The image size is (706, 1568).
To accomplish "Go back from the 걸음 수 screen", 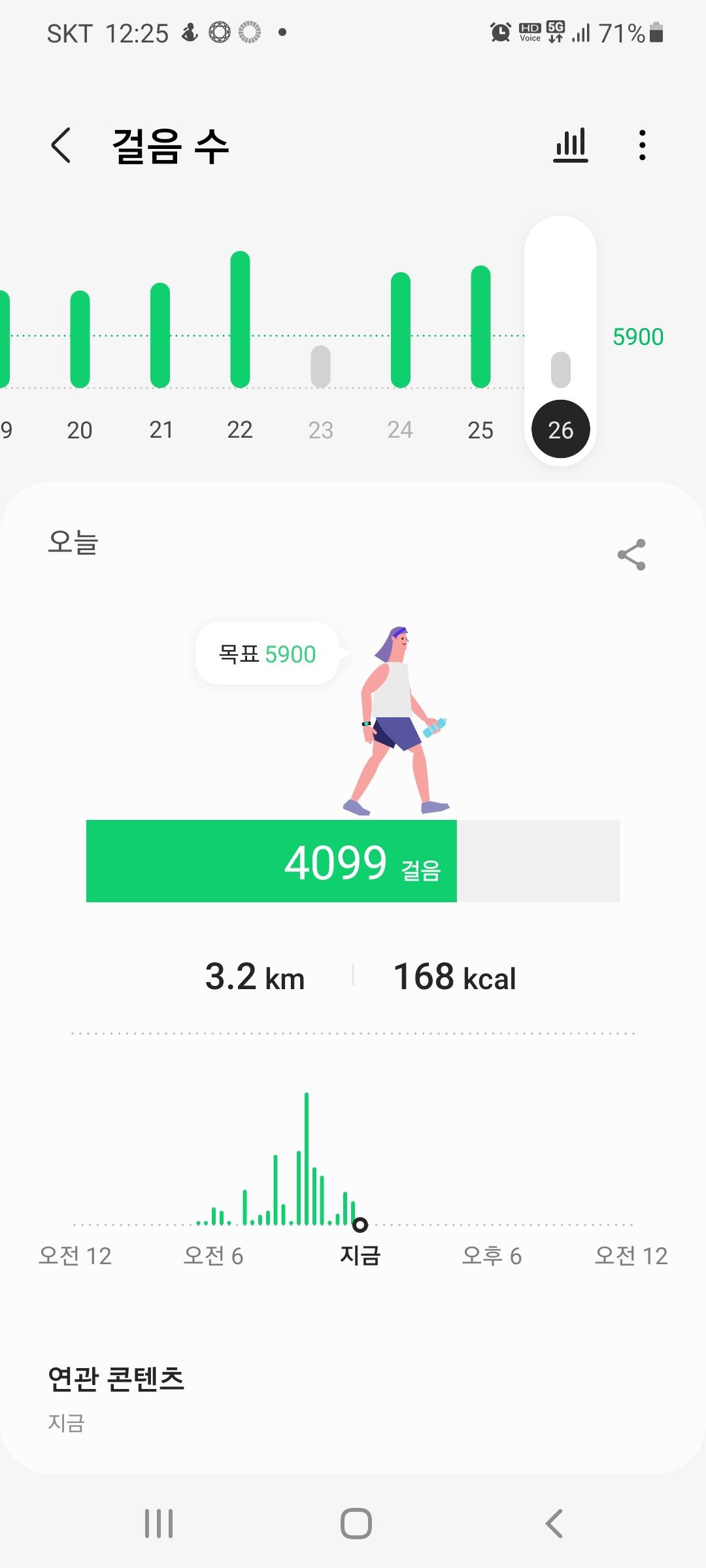I will pos(61,145).
